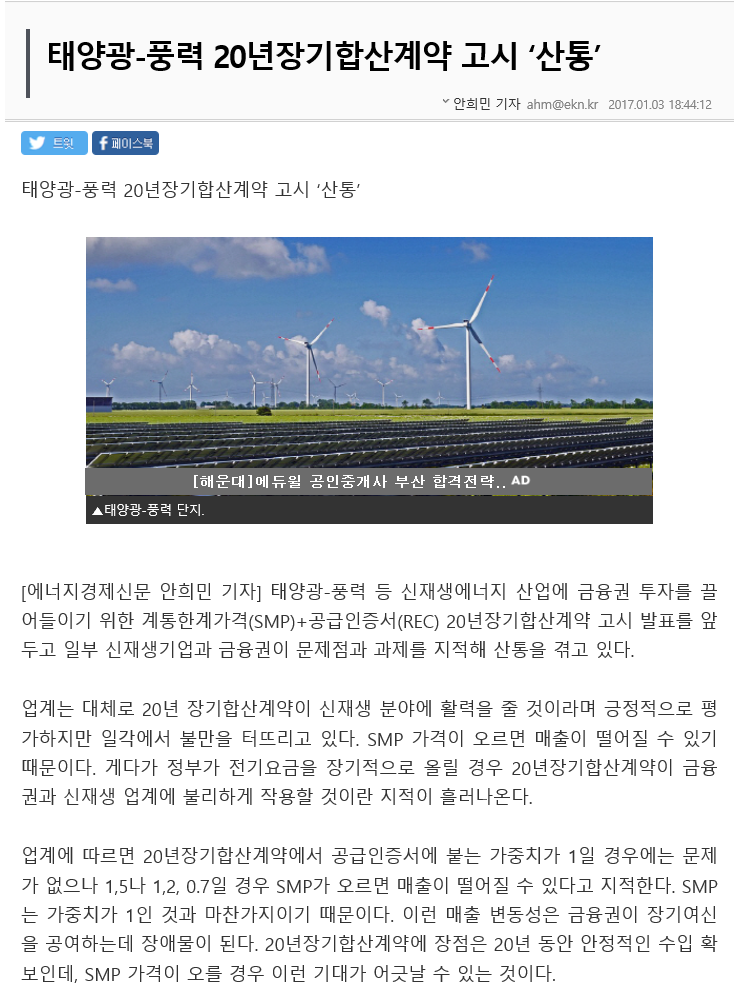Share the article via the Facebook button
The image size is (747, 989).
point(125,143)
